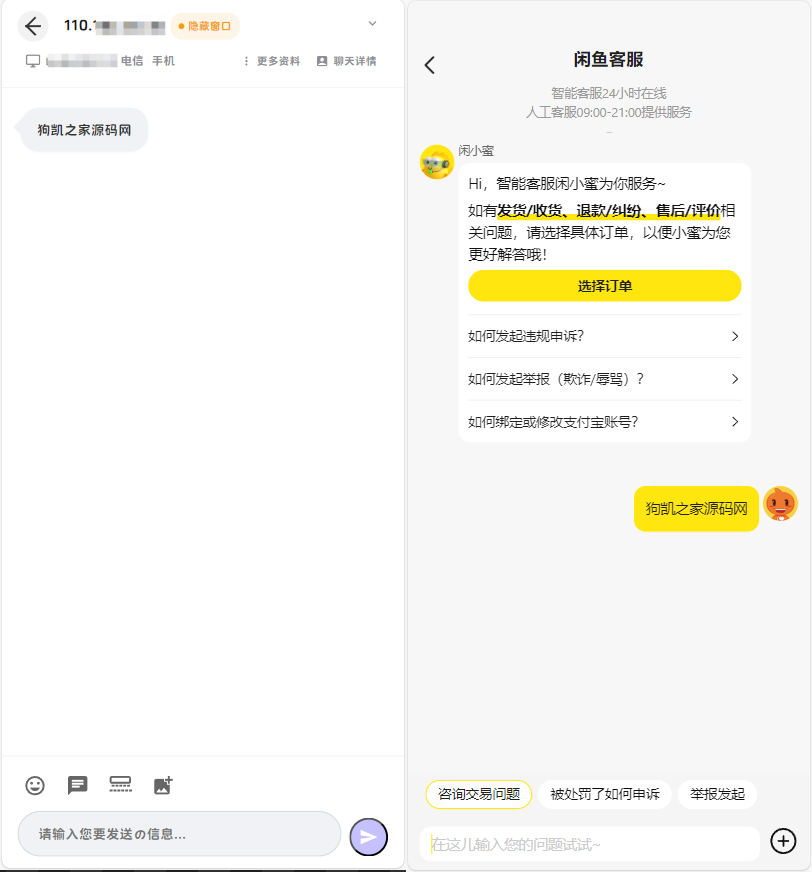Click the 选择订单 button
The width and height of the screenshot is (812, 872).
tap(604, 285)
